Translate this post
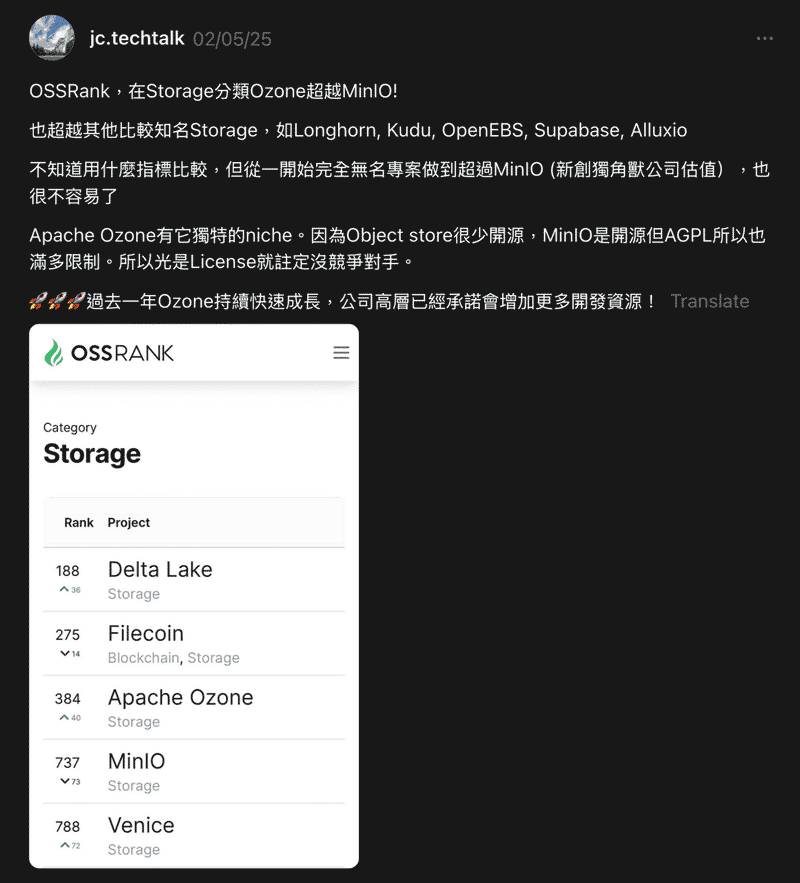The image size is (800, 883). point(709,301)
